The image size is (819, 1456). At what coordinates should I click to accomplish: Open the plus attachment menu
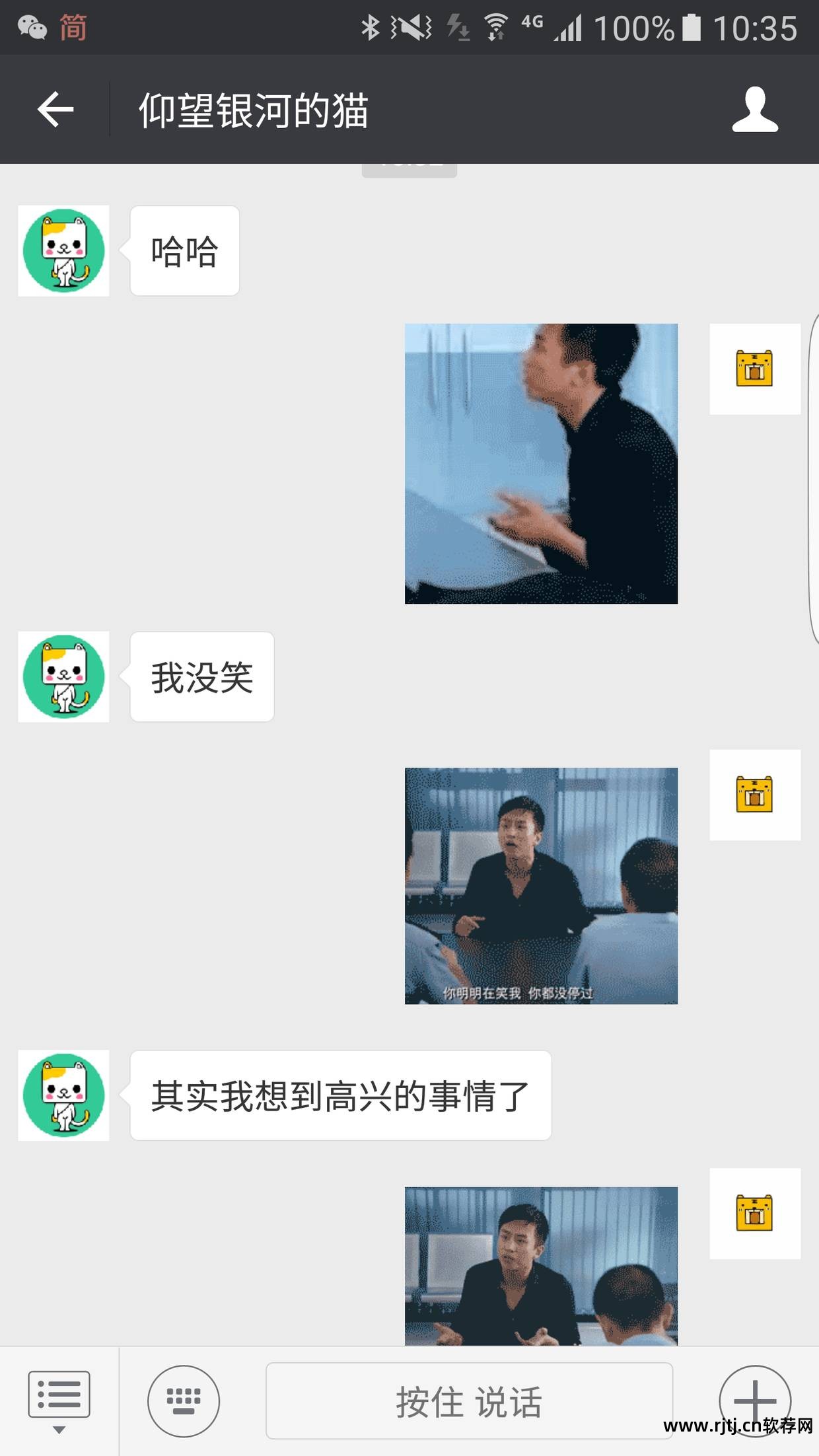(754, 1399)
